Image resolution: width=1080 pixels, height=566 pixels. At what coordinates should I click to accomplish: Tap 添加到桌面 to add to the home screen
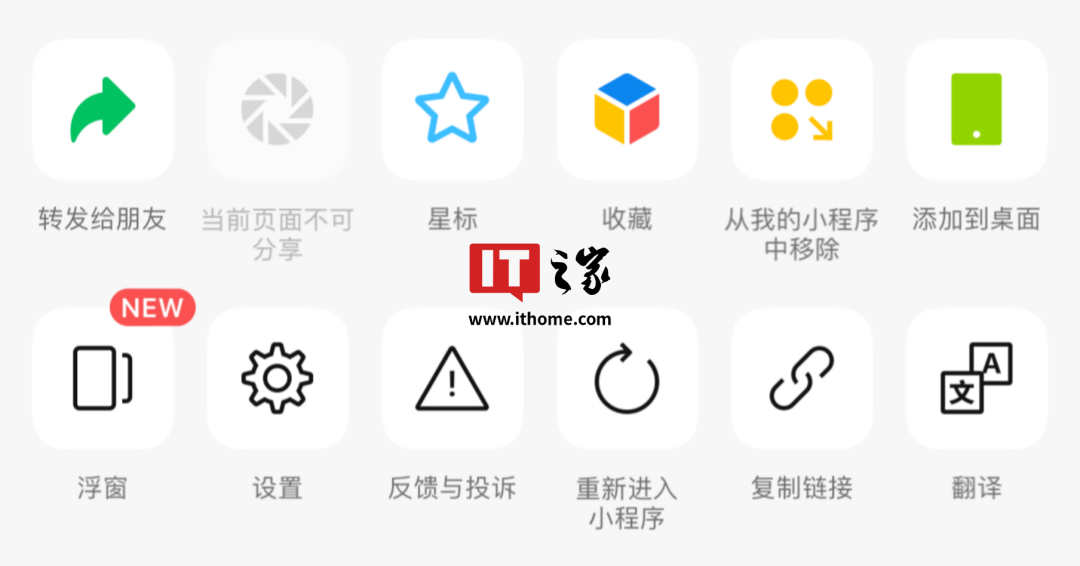976,110
